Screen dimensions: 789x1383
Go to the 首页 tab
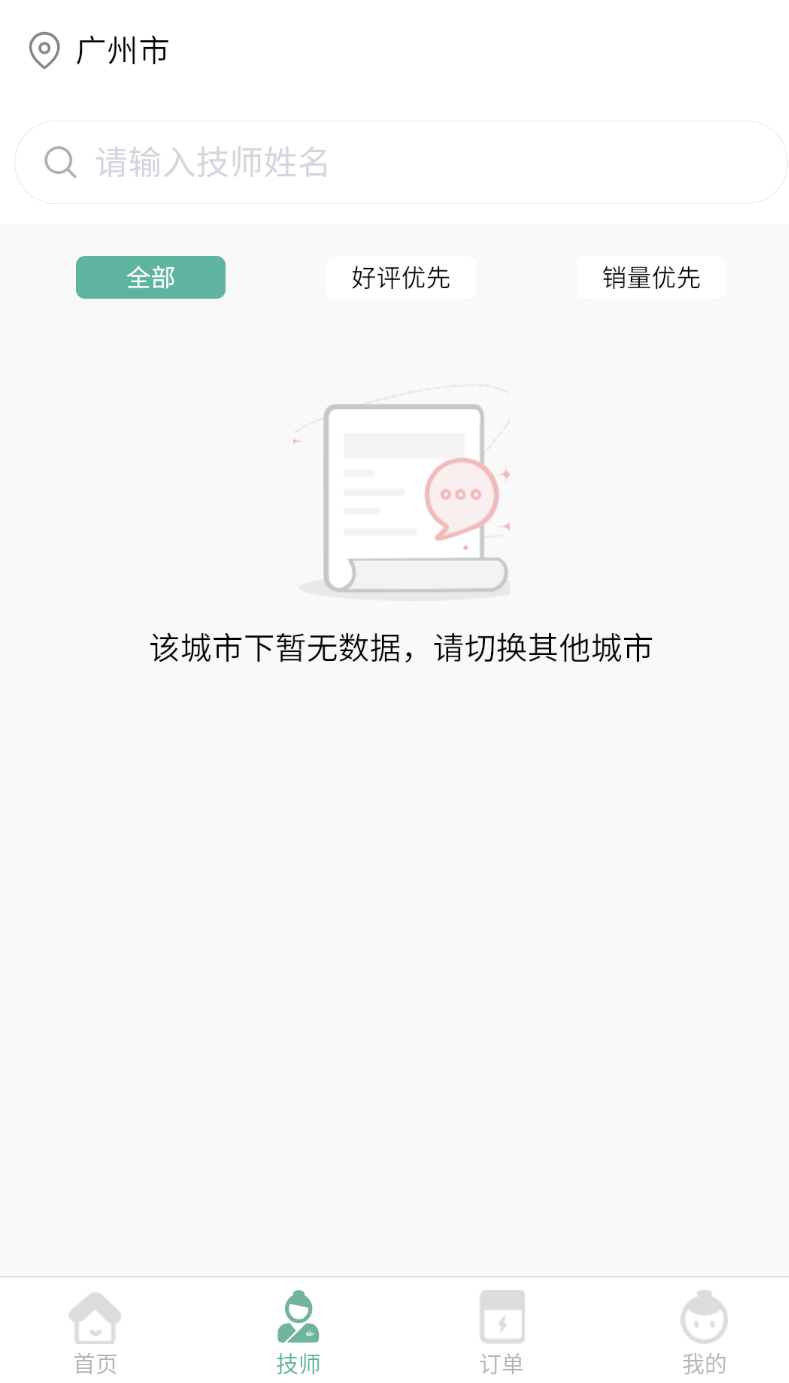pos(96,1332)
